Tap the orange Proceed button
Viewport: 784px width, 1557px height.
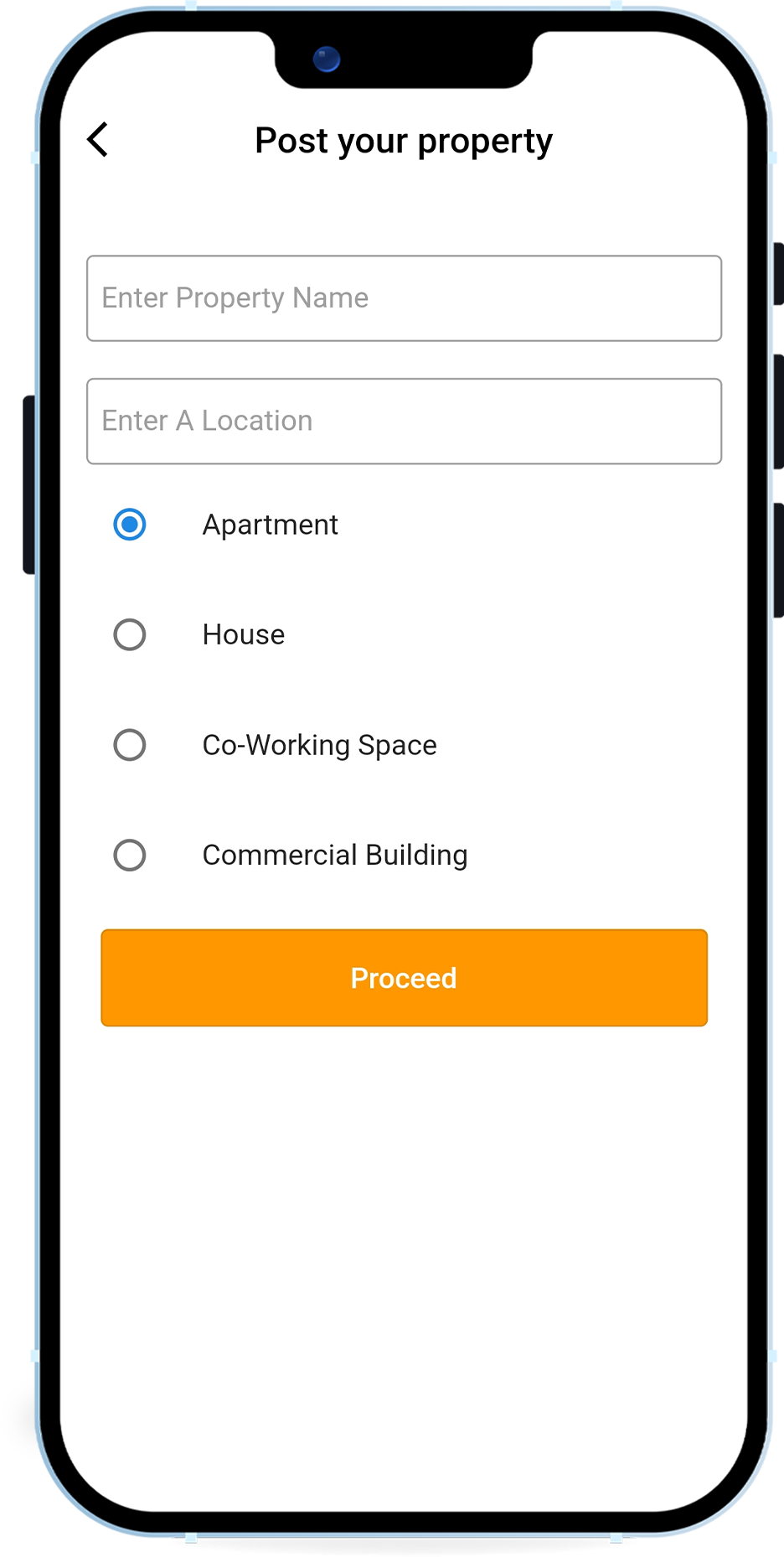(404, 978)
